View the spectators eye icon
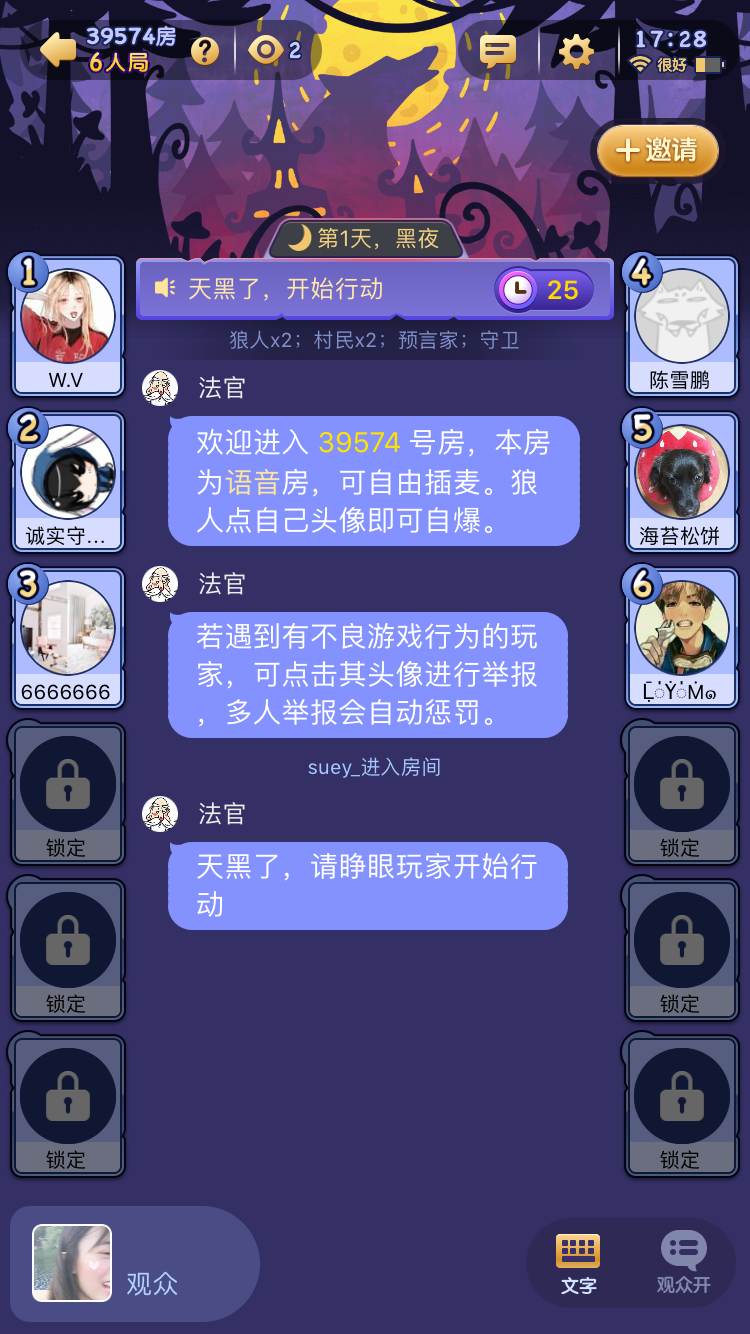 (267, 50)
